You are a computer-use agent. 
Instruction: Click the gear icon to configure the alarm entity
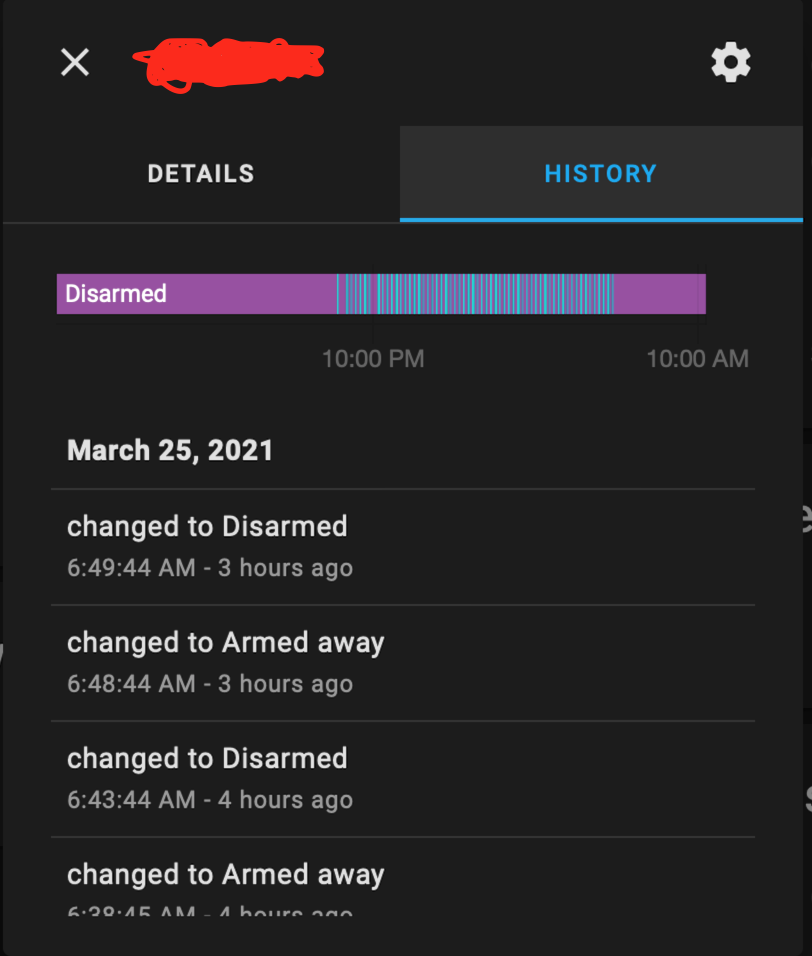731,62
